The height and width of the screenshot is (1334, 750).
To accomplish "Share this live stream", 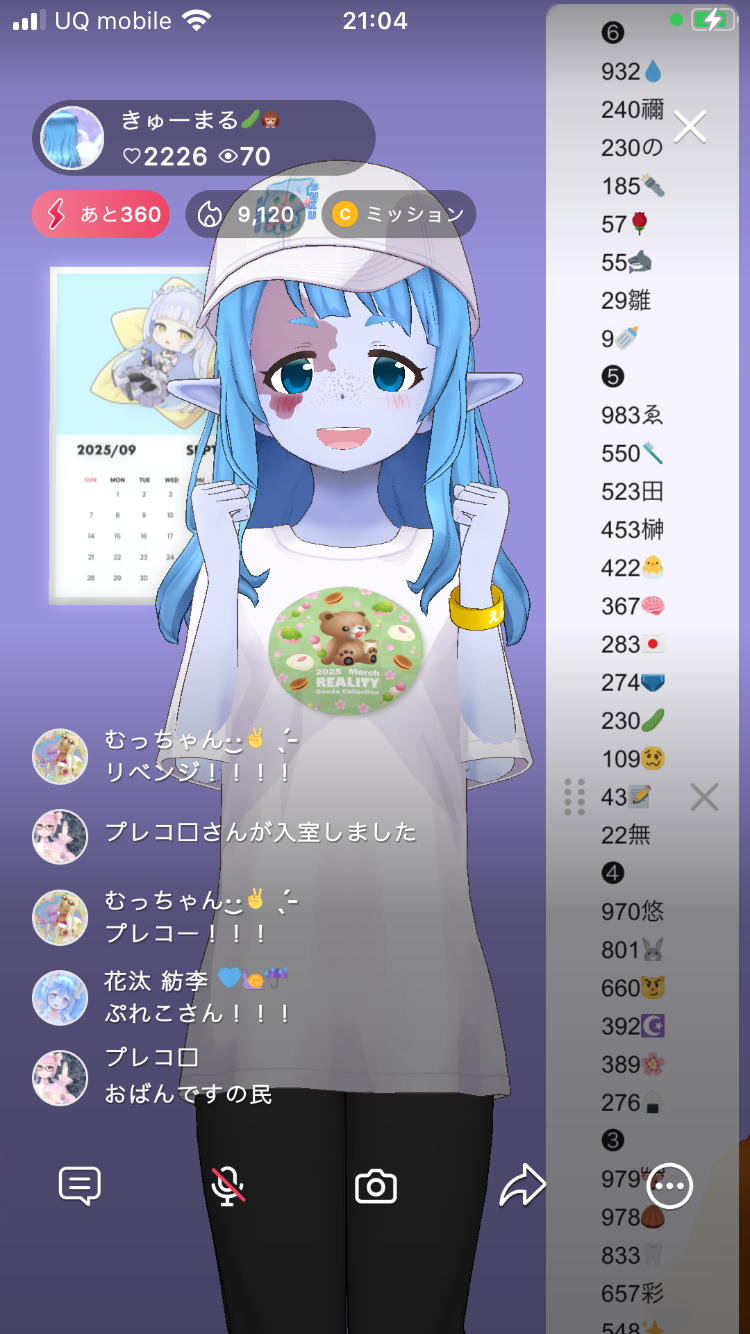I will pos(522,1186).
